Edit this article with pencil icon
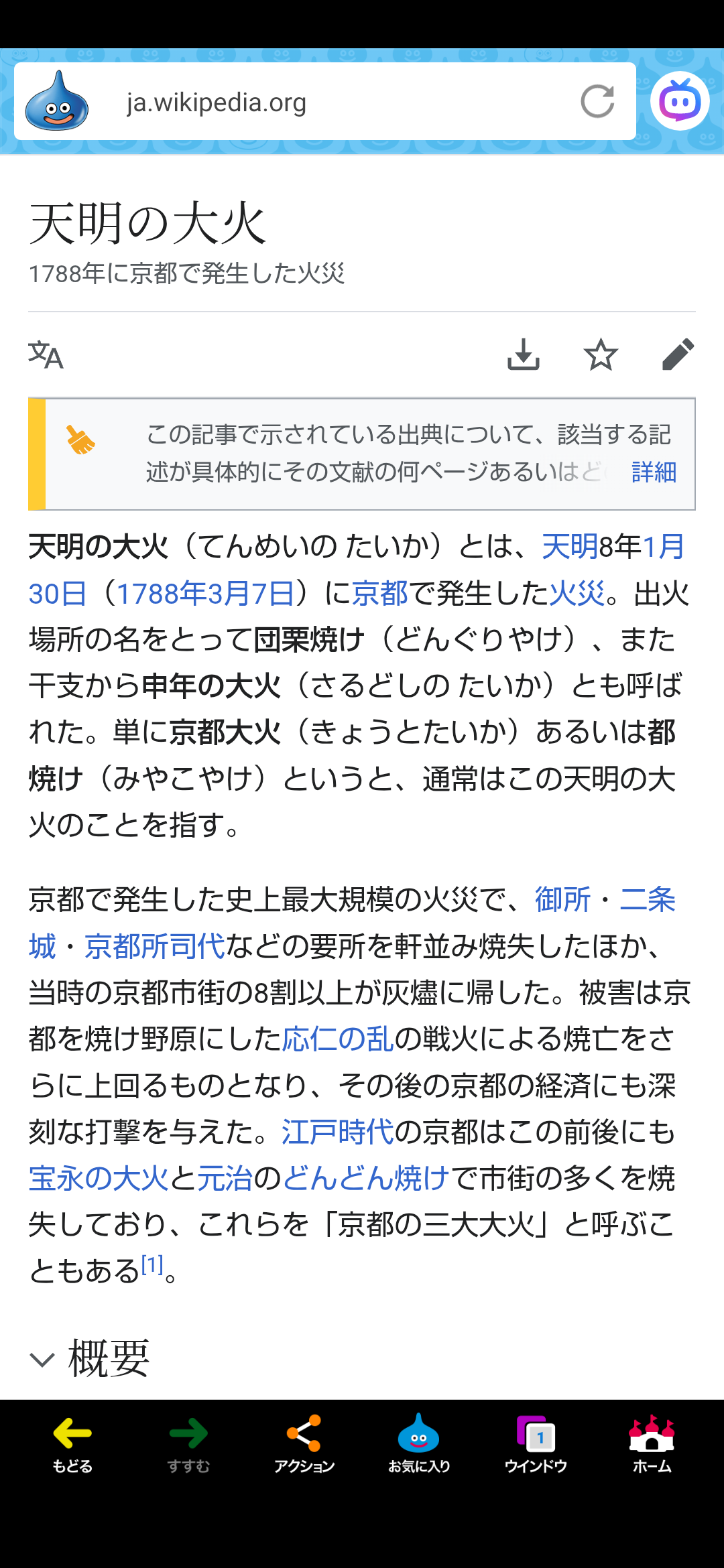This screenshot has width=724, height=1568. point(677,354)
